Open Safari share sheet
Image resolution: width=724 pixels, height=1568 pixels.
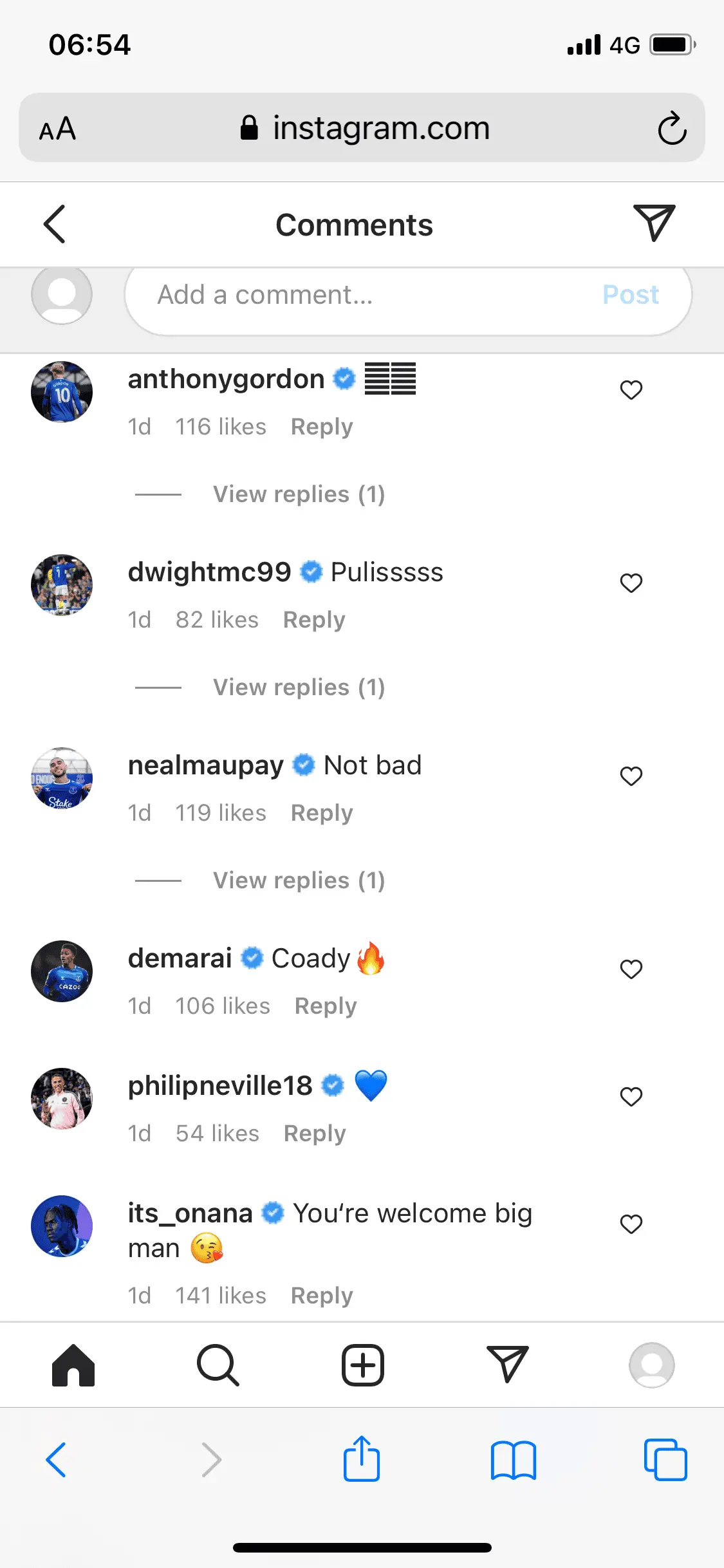pyautogui.click(x=362, y=1459)
